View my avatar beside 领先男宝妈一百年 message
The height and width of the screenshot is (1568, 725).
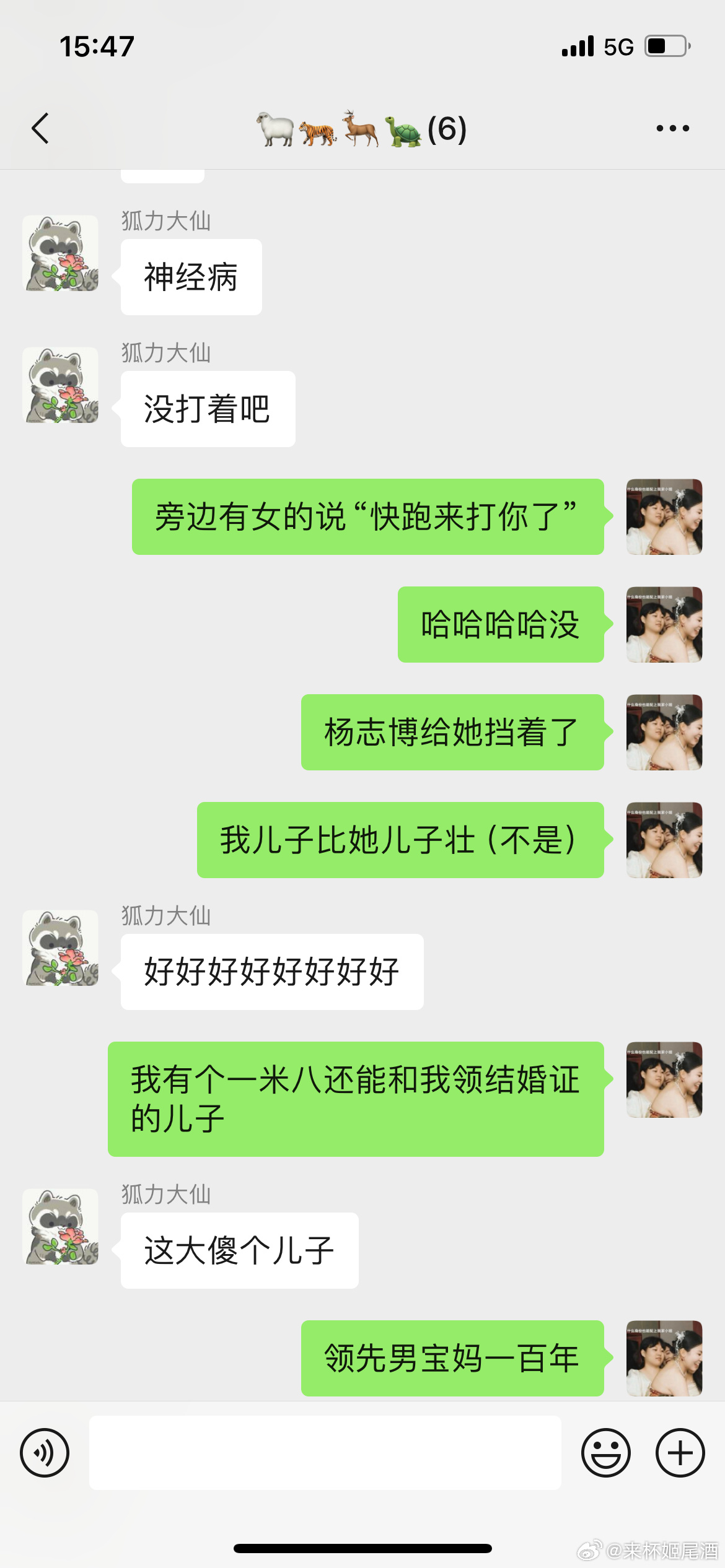pos(664,1358)
